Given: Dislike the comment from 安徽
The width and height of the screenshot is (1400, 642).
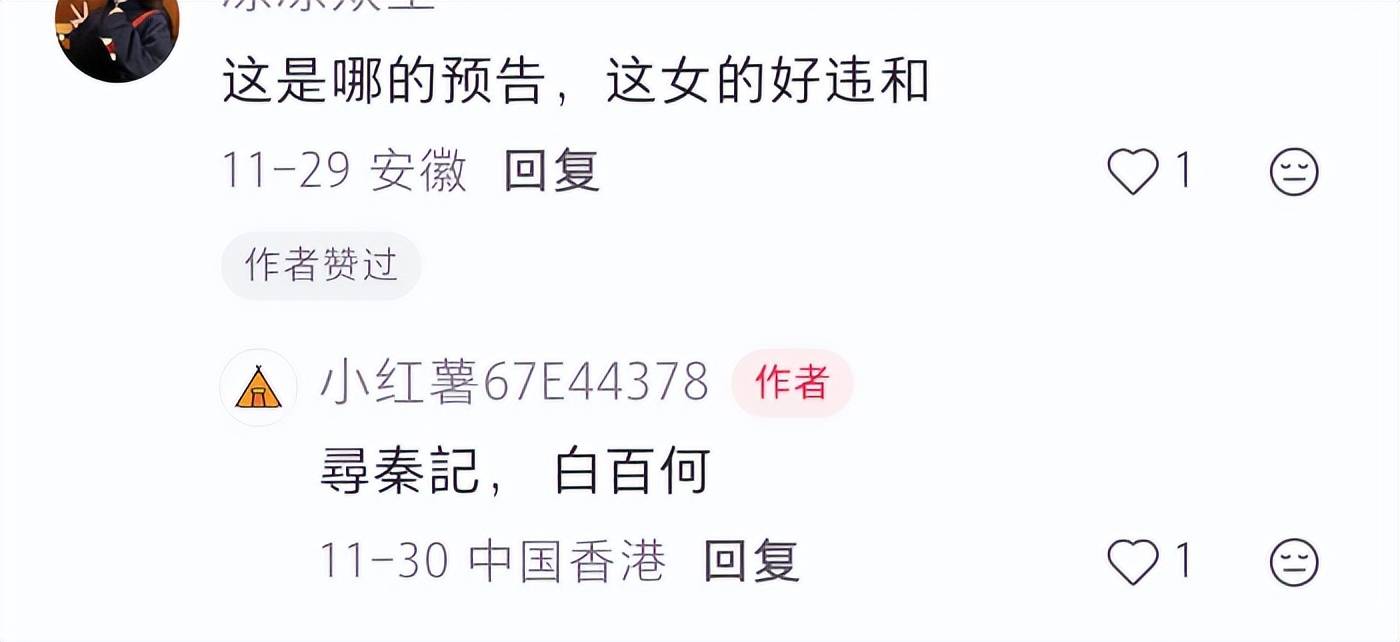Looking at the screenshot, I should pyautogui.click(x=1294, y=172).
